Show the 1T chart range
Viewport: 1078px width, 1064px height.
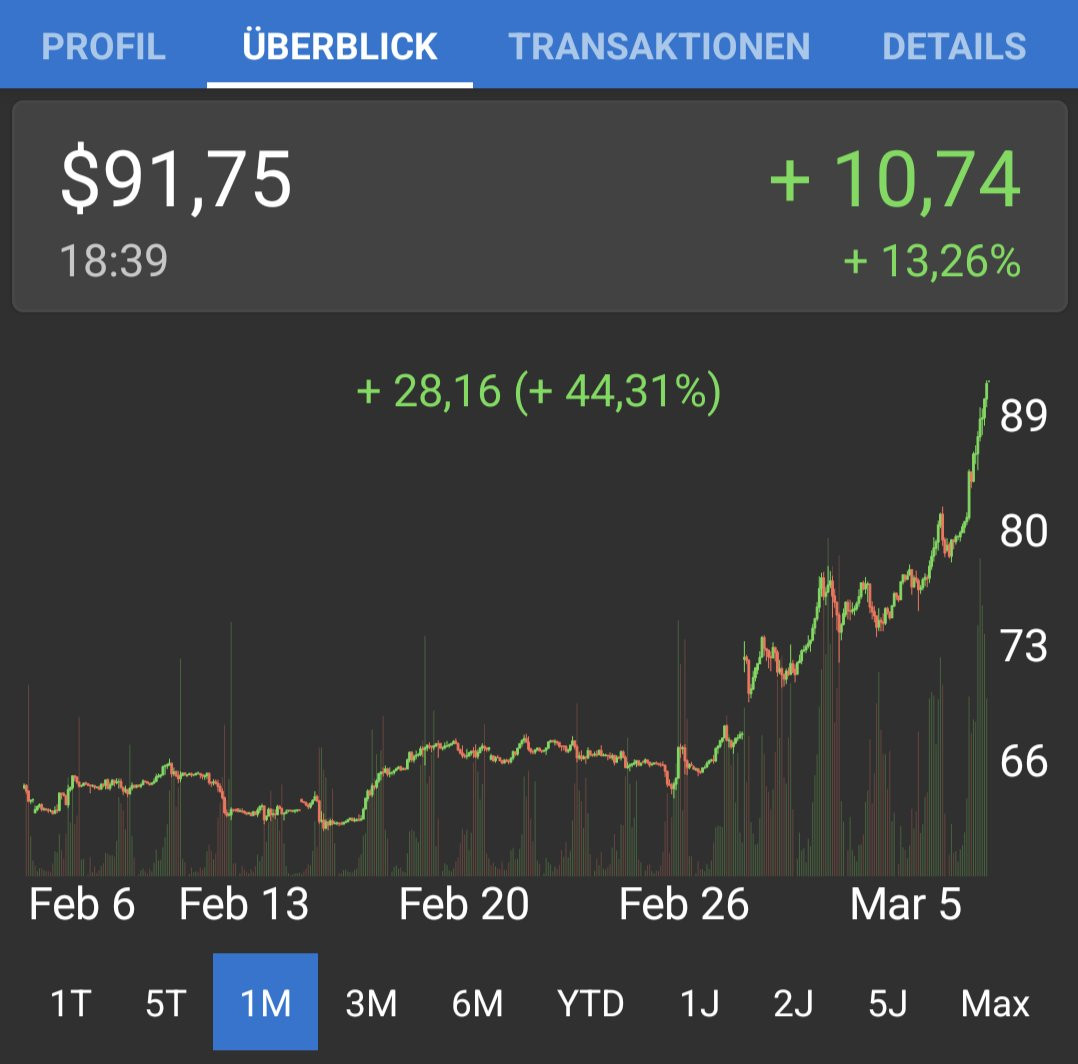(69, 1003)
